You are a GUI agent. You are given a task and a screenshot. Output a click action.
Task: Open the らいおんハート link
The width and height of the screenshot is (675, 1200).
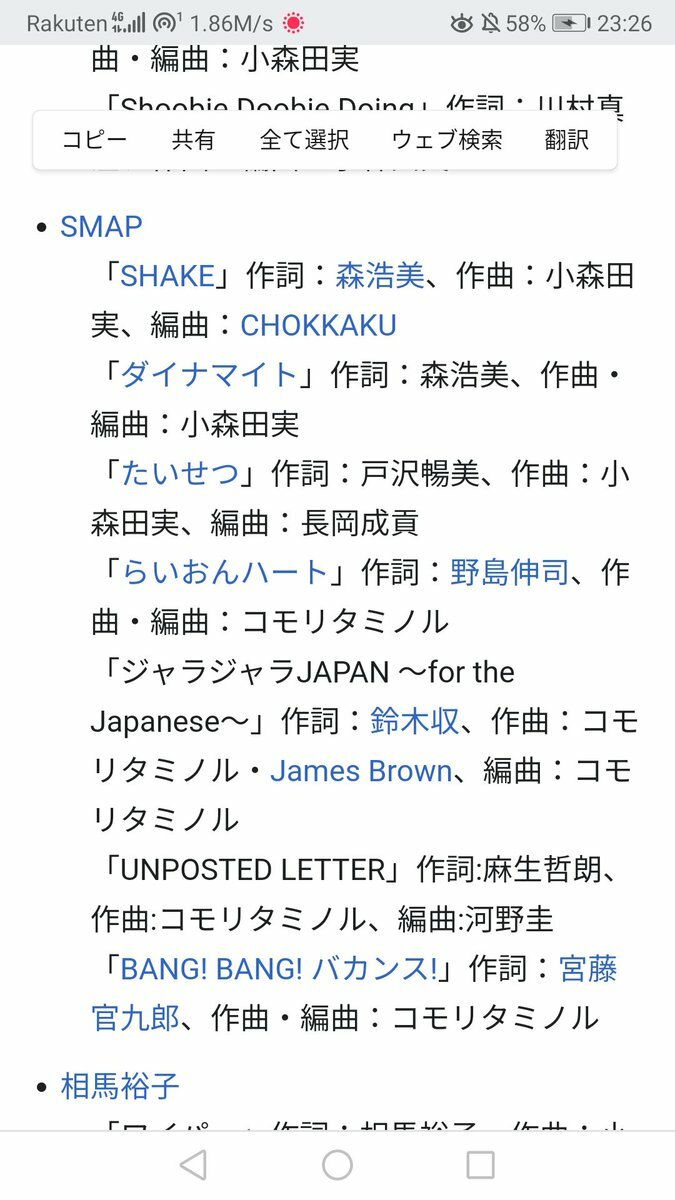point(224,572)
